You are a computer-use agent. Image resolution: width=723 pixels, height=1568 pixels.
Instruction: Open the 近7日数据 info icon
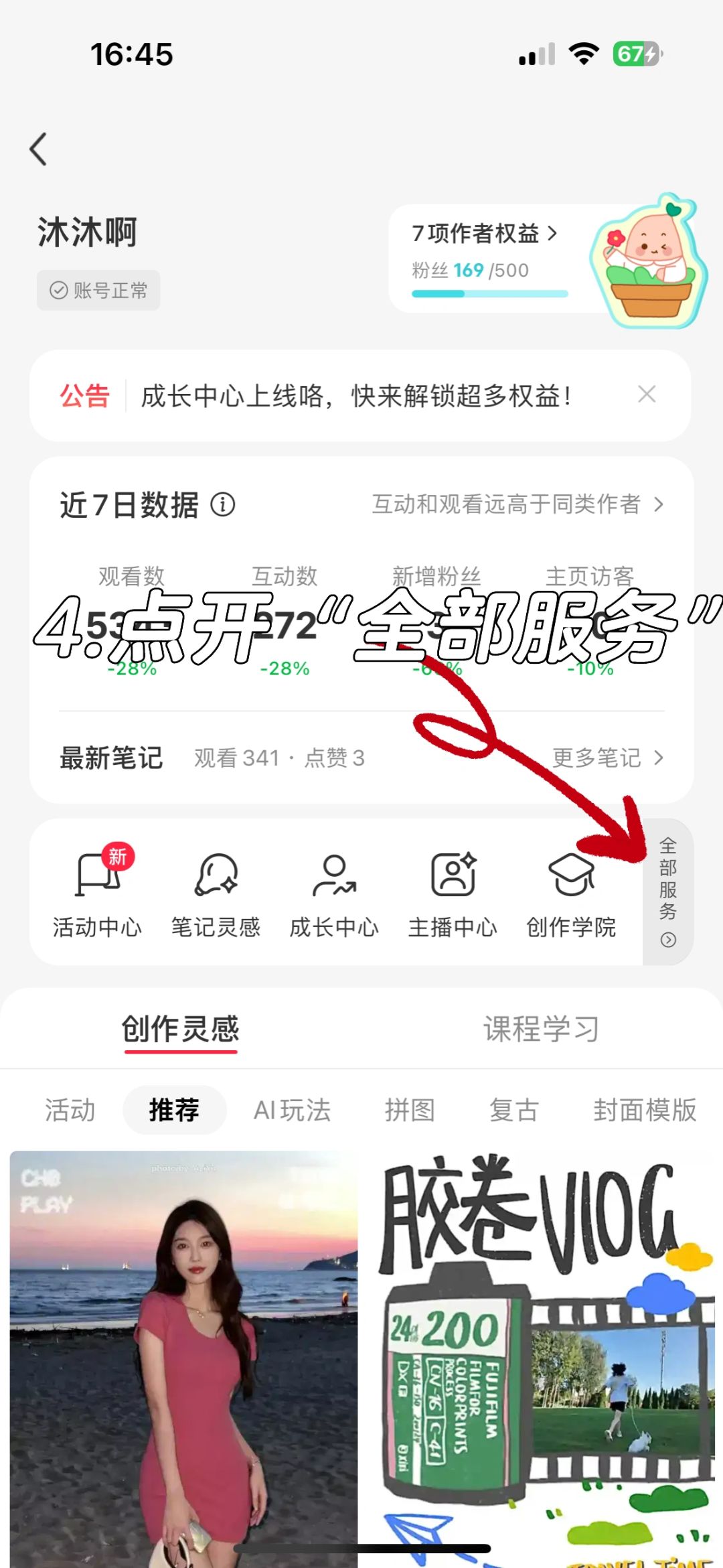pyautogui.click(x=223, y=504)
